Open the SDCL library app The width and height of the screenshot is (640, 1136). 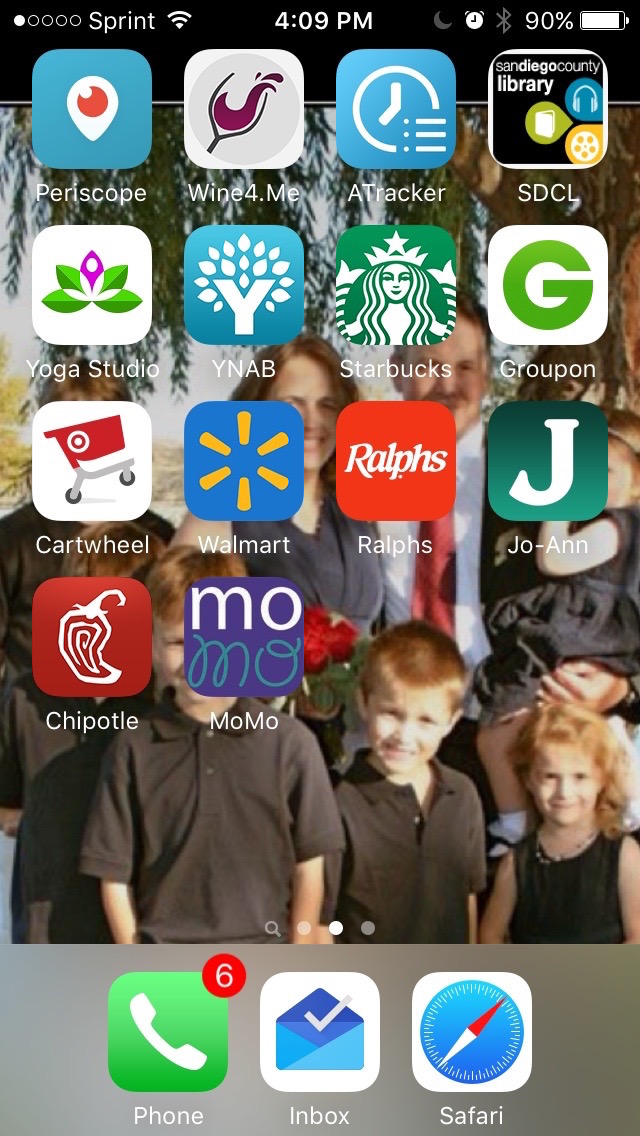click(548, 109)
